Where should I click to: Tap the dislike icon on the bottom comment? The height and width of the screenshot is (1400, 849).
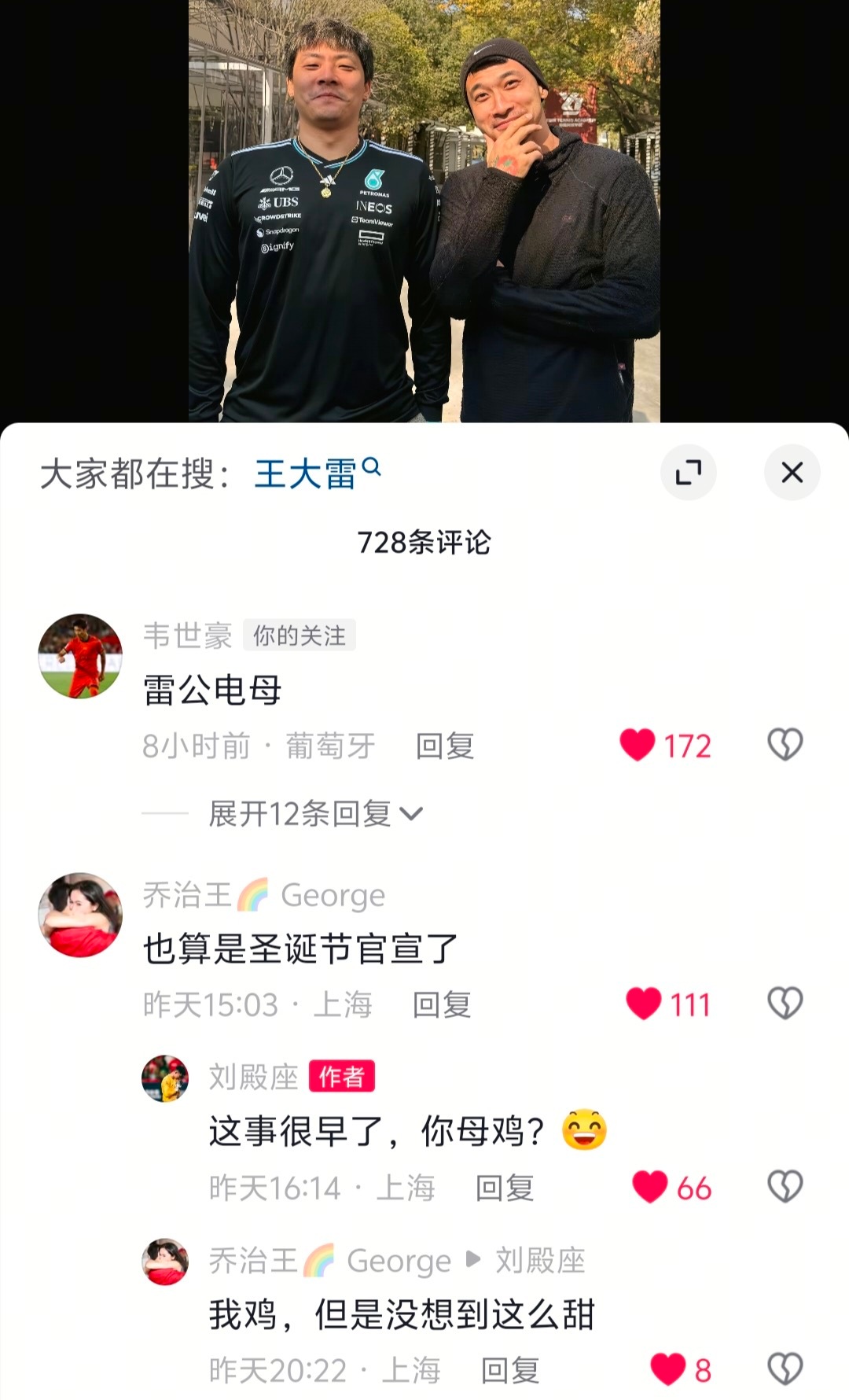click(x=784, y=1369)
